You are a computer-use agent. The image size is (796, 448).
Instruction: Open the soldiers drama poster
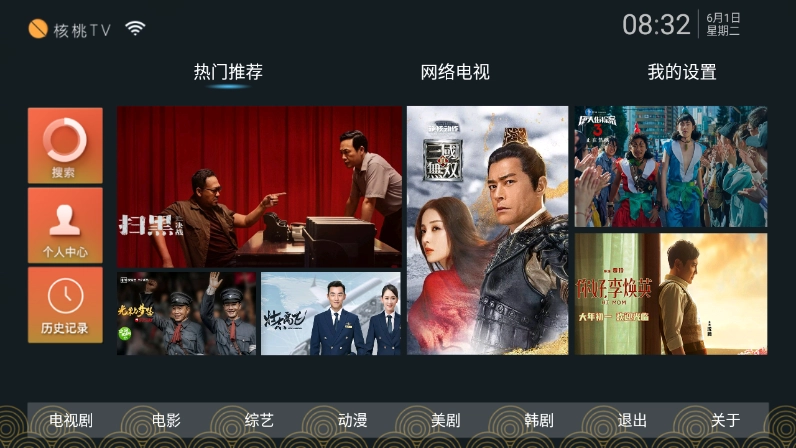(x=187, y=313)
